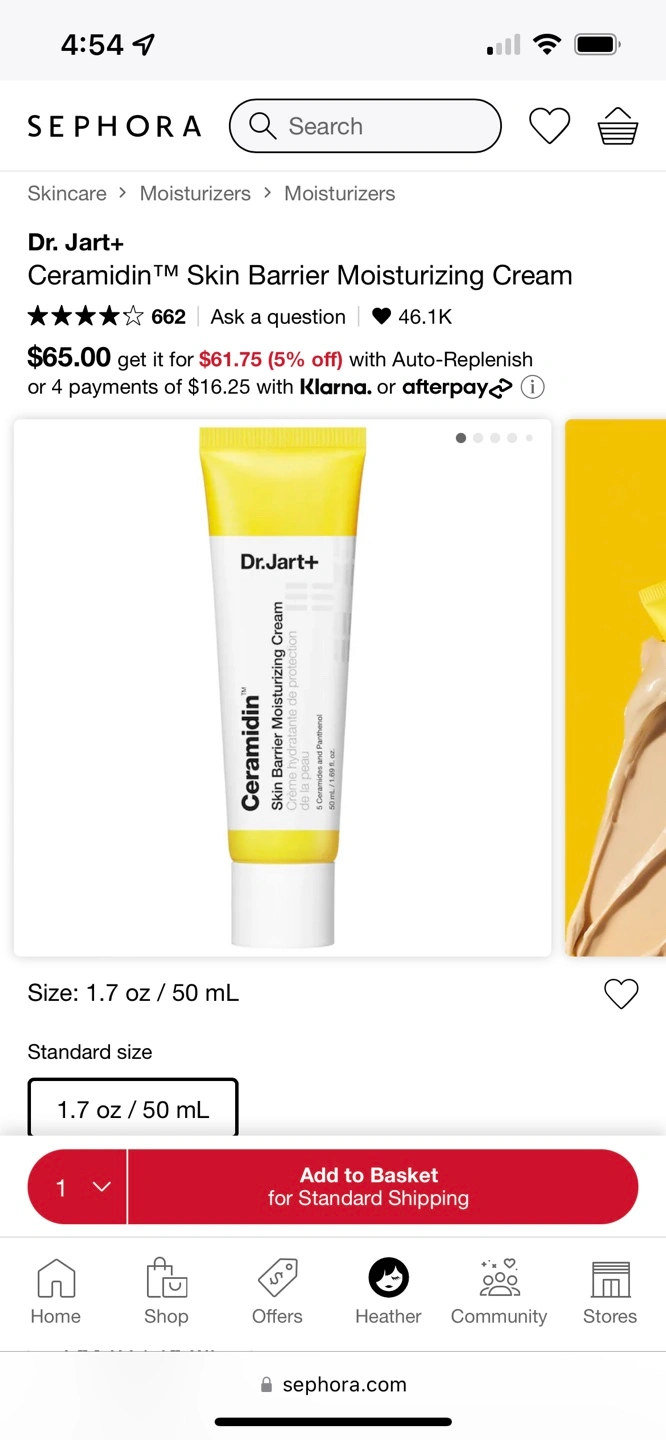Viewport: 666px width, 1440px height.
Task: Open the Stores tab
Action: pos(610,1291)
